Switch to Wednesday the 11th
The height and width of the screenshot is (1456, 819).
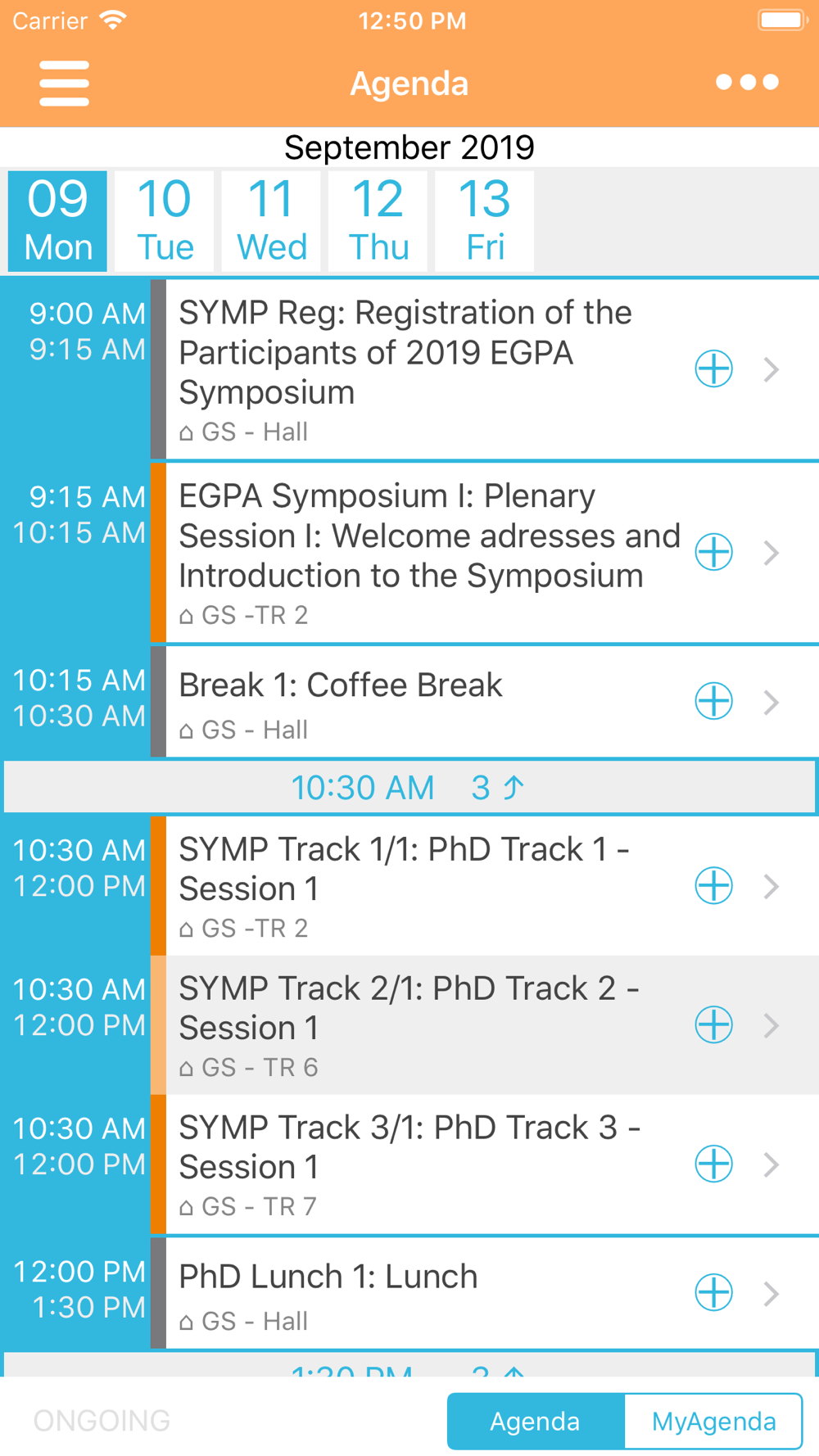coord(271,221)
